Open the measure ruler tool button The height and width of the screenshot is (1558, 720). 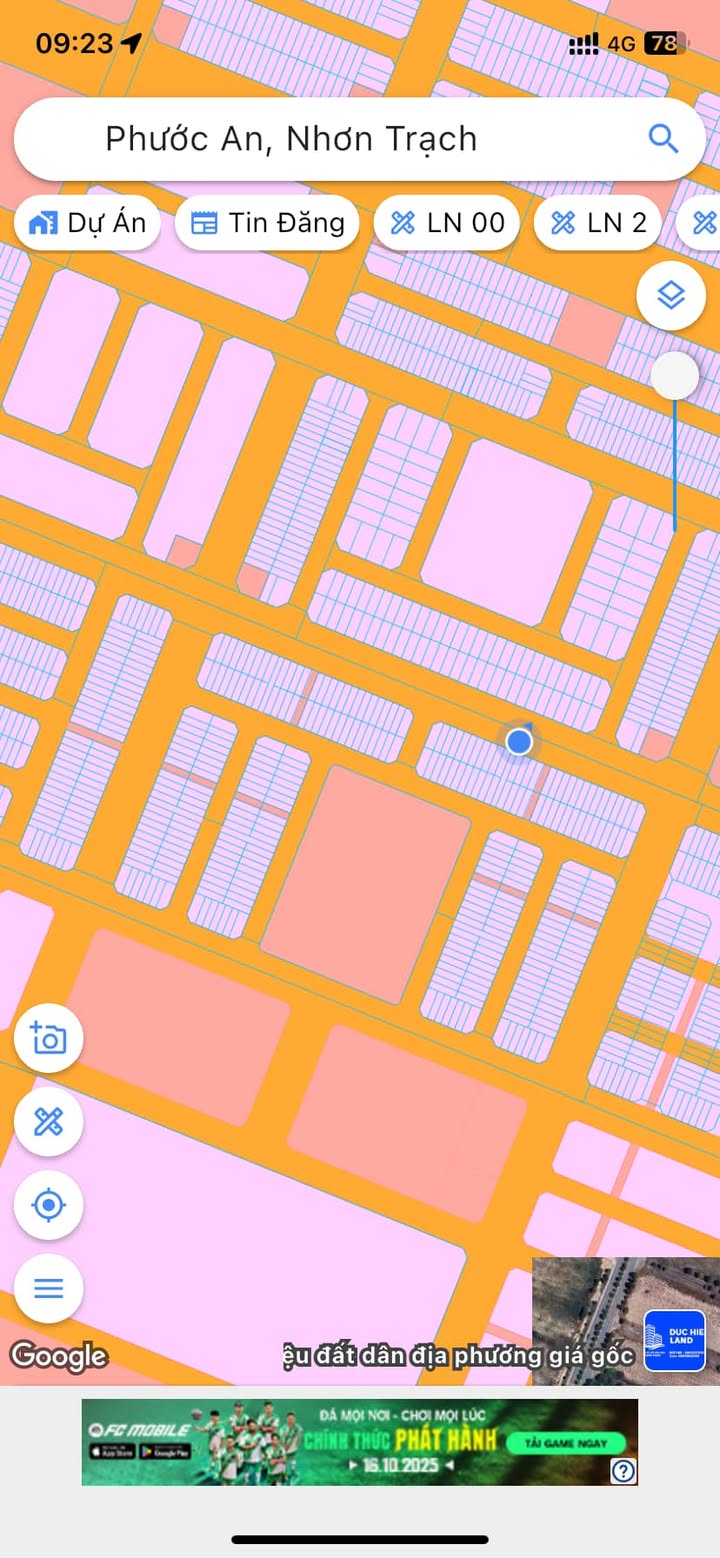coord(48,1122)
